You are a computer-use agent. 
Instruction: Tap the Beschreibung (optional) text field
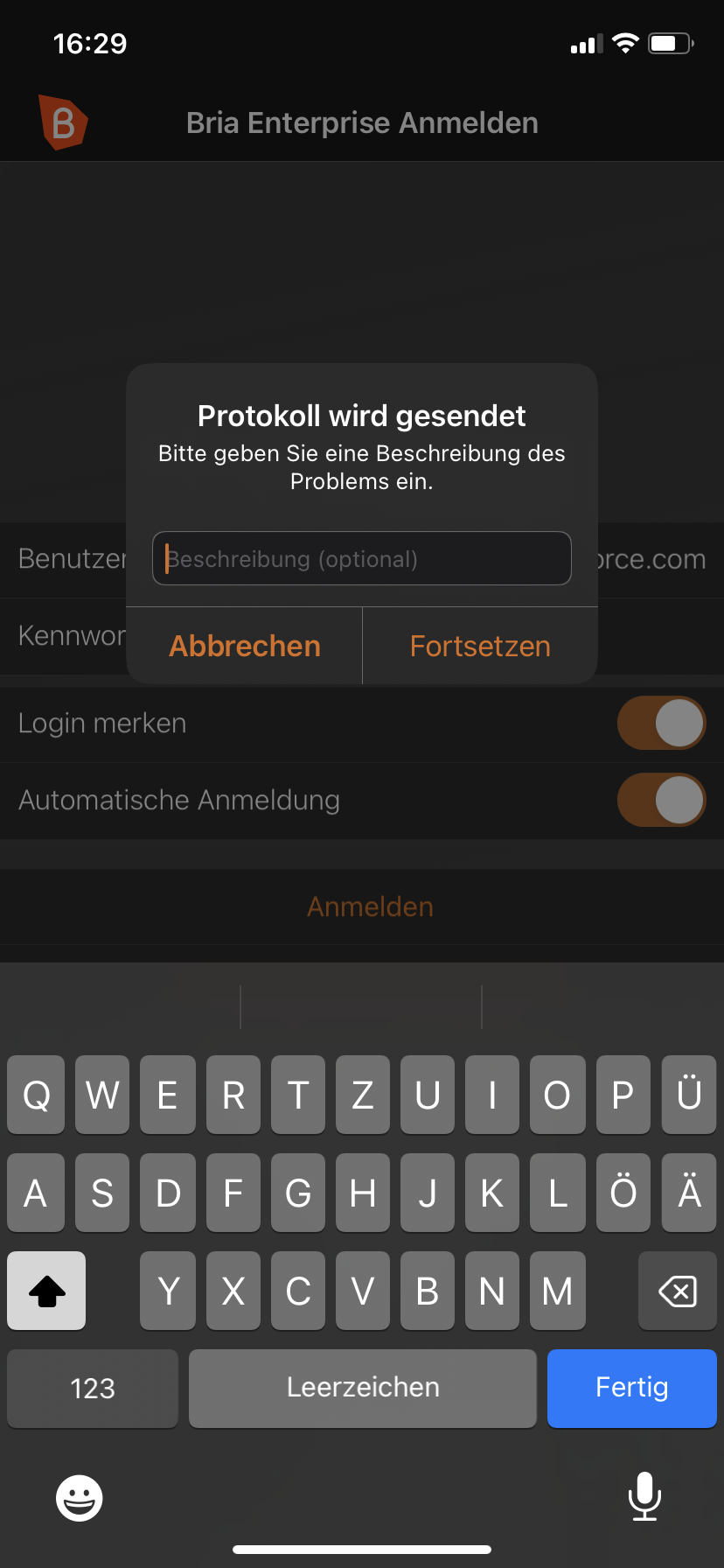tap(362, 558)
